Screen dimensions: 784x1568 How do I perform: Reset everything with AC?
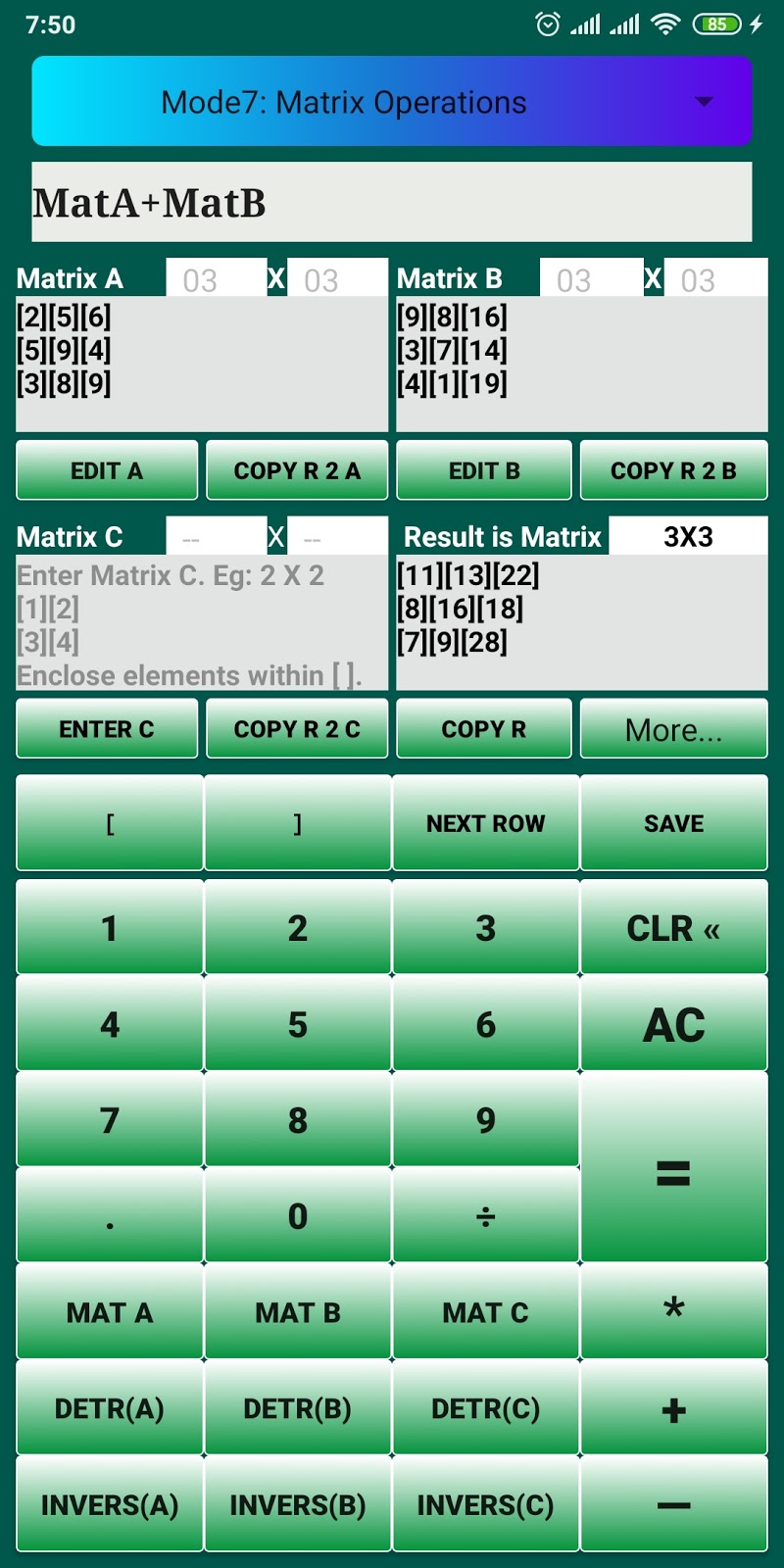[673, 1024]
